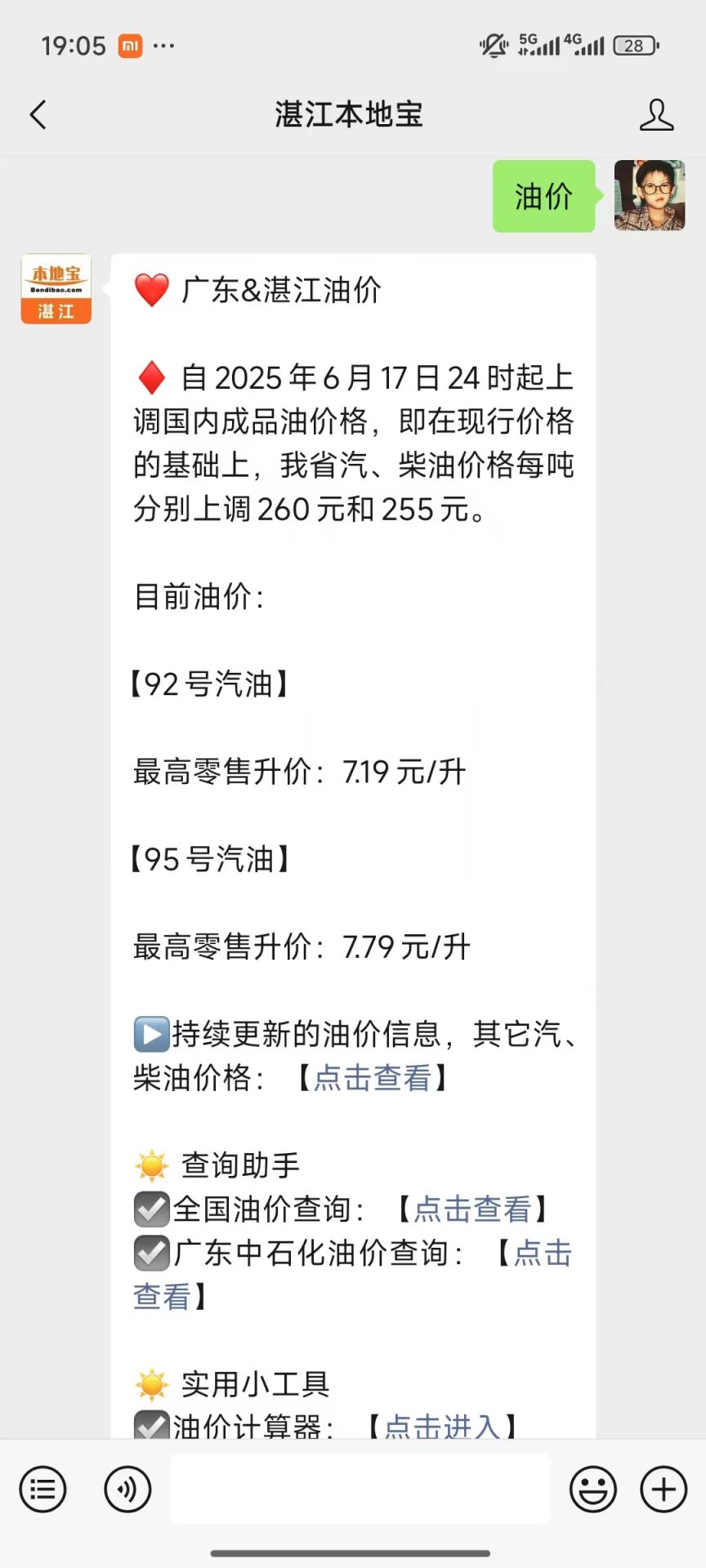
Task: Switch to voice input
Action: click(x=127, y=1489)
